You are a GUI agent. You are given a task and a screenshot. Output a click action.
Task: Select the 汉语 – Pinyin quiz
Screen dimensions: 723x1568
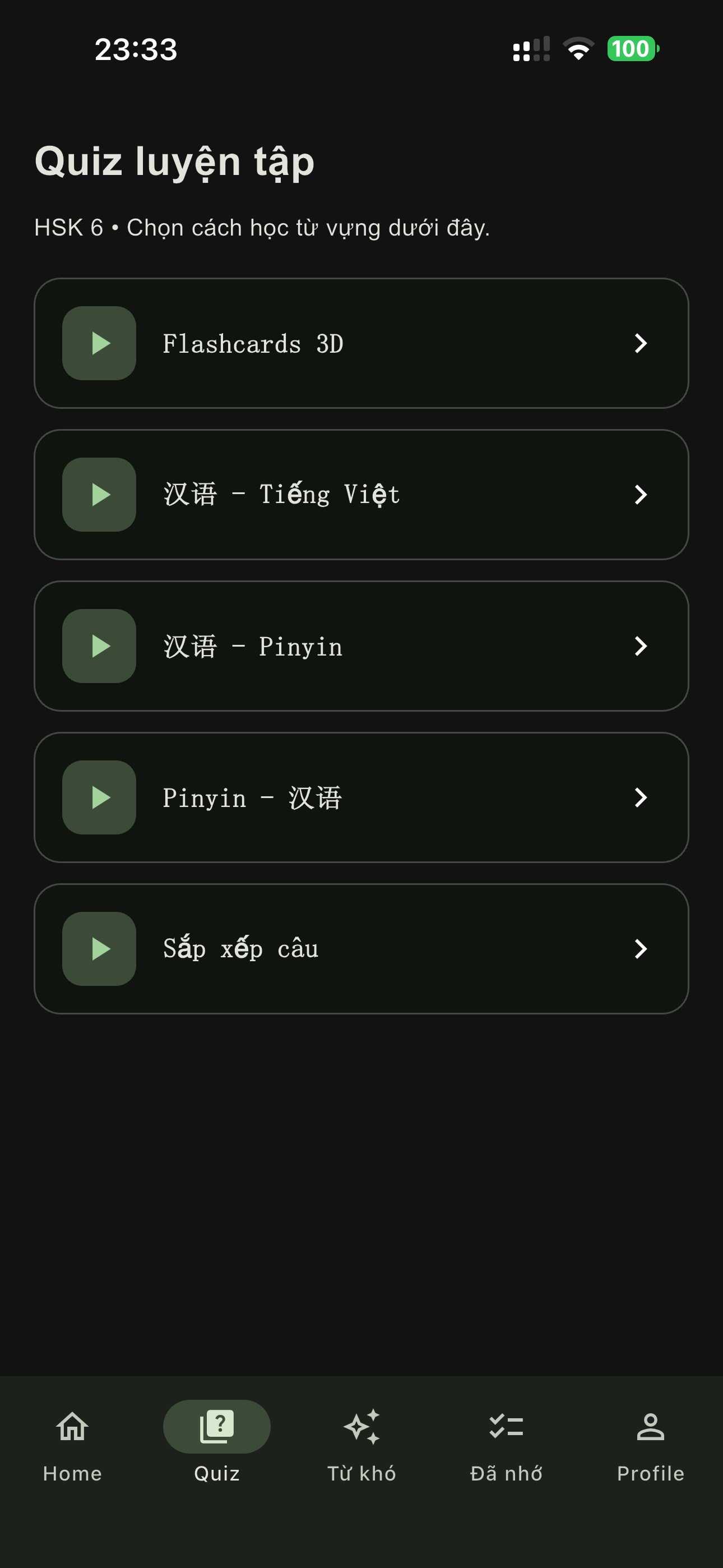361,646
